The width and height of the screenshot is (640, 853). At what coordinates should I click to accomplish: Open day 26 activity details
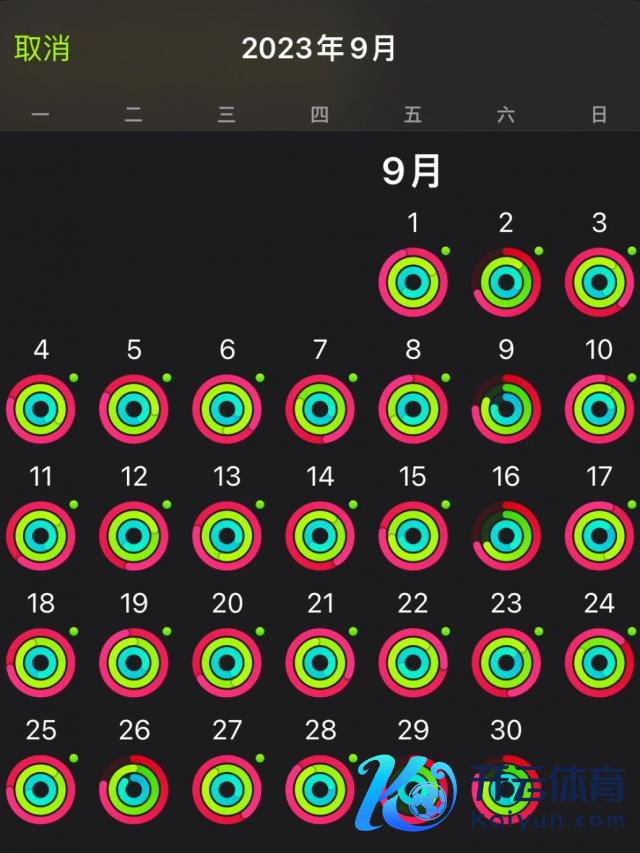click(134, 790)
